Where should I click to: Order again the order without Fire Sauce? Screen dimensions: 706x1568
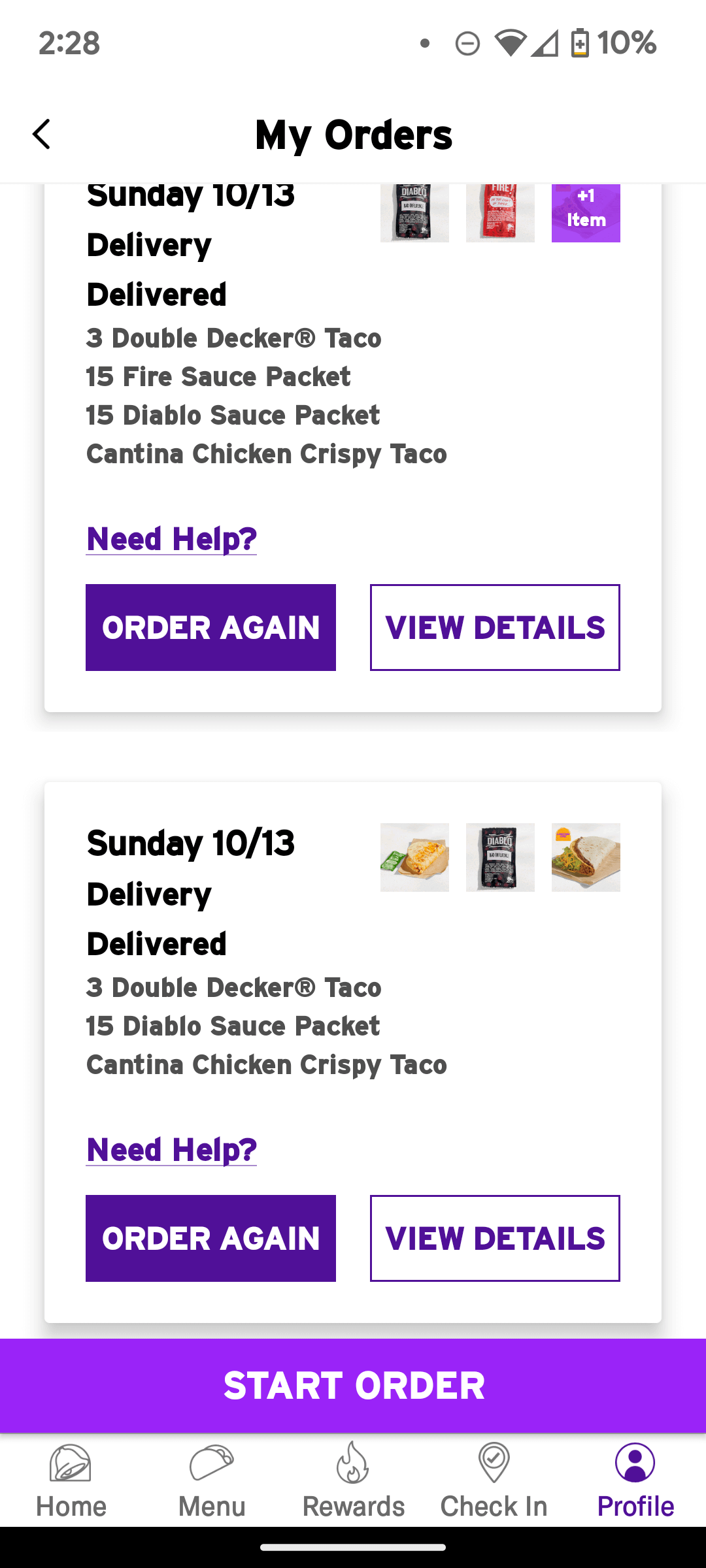click(x=210, y=1238)
